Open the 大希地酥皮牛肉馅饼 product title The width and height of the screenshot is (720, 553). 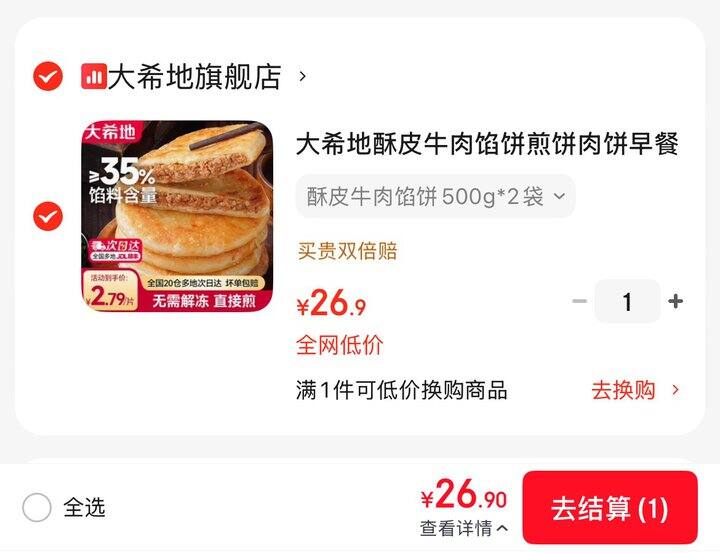(x=487, y=145)
